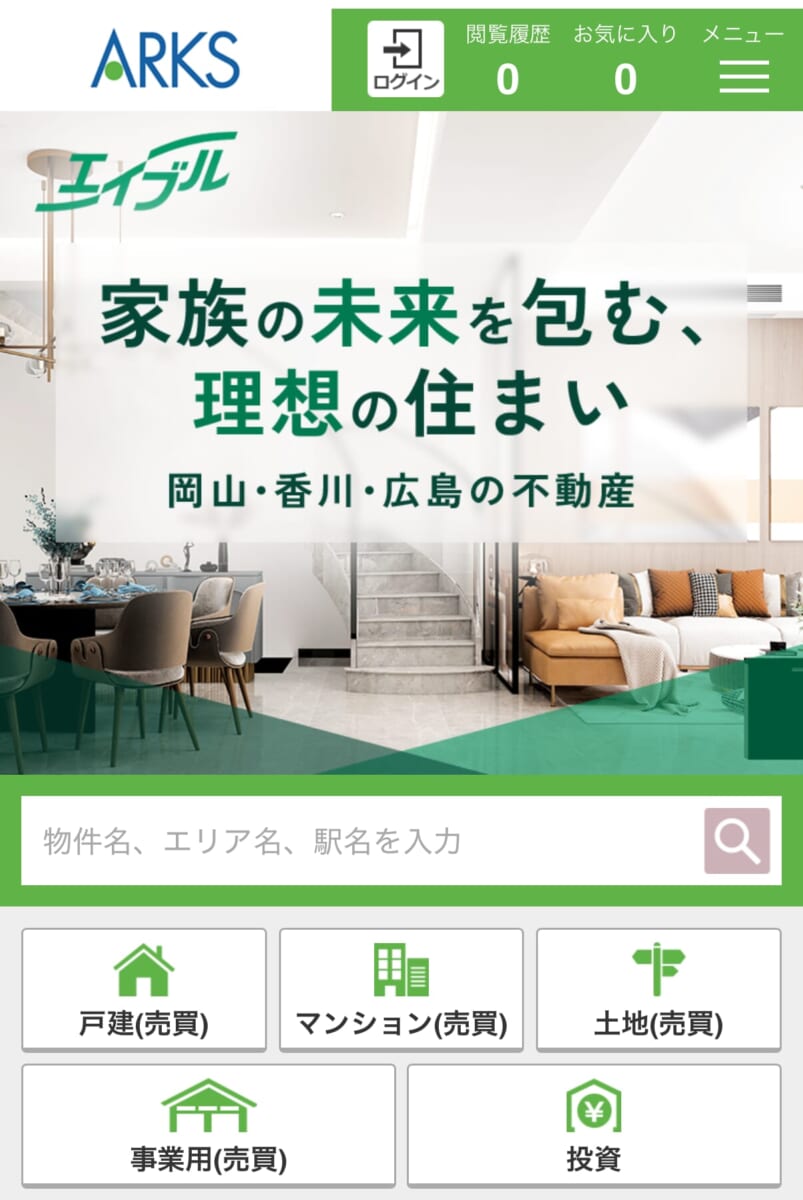803x1200 pixels.
Task: Click the お気に入り counter showing 0
Action: [x=624, y=77]
